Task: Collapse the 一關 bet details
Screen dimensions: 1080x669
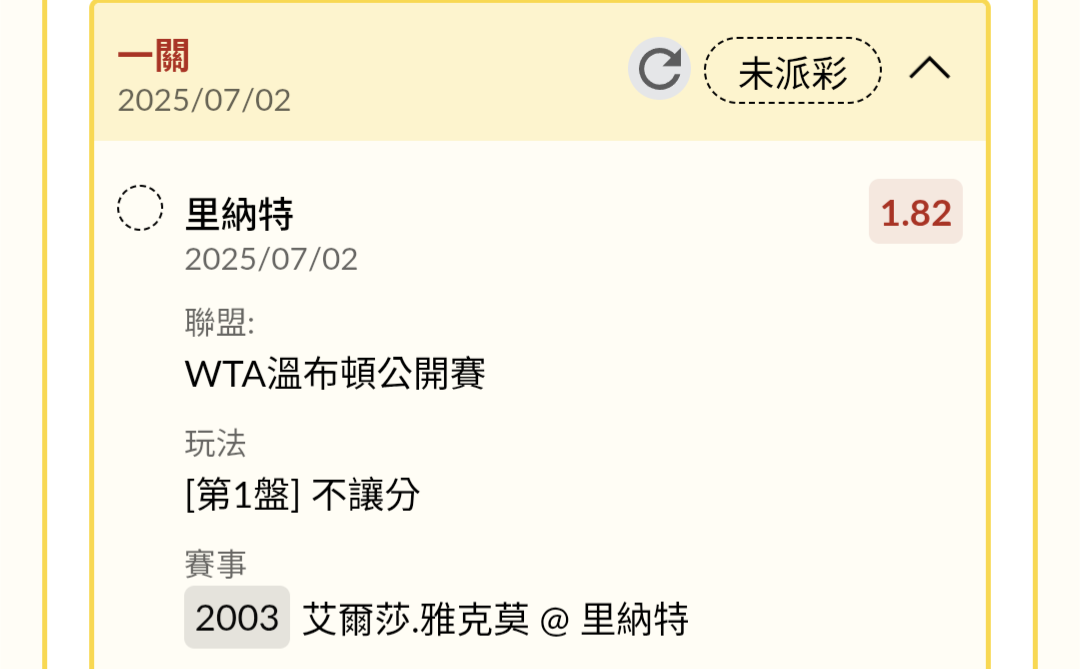Action: click(929, 69)
